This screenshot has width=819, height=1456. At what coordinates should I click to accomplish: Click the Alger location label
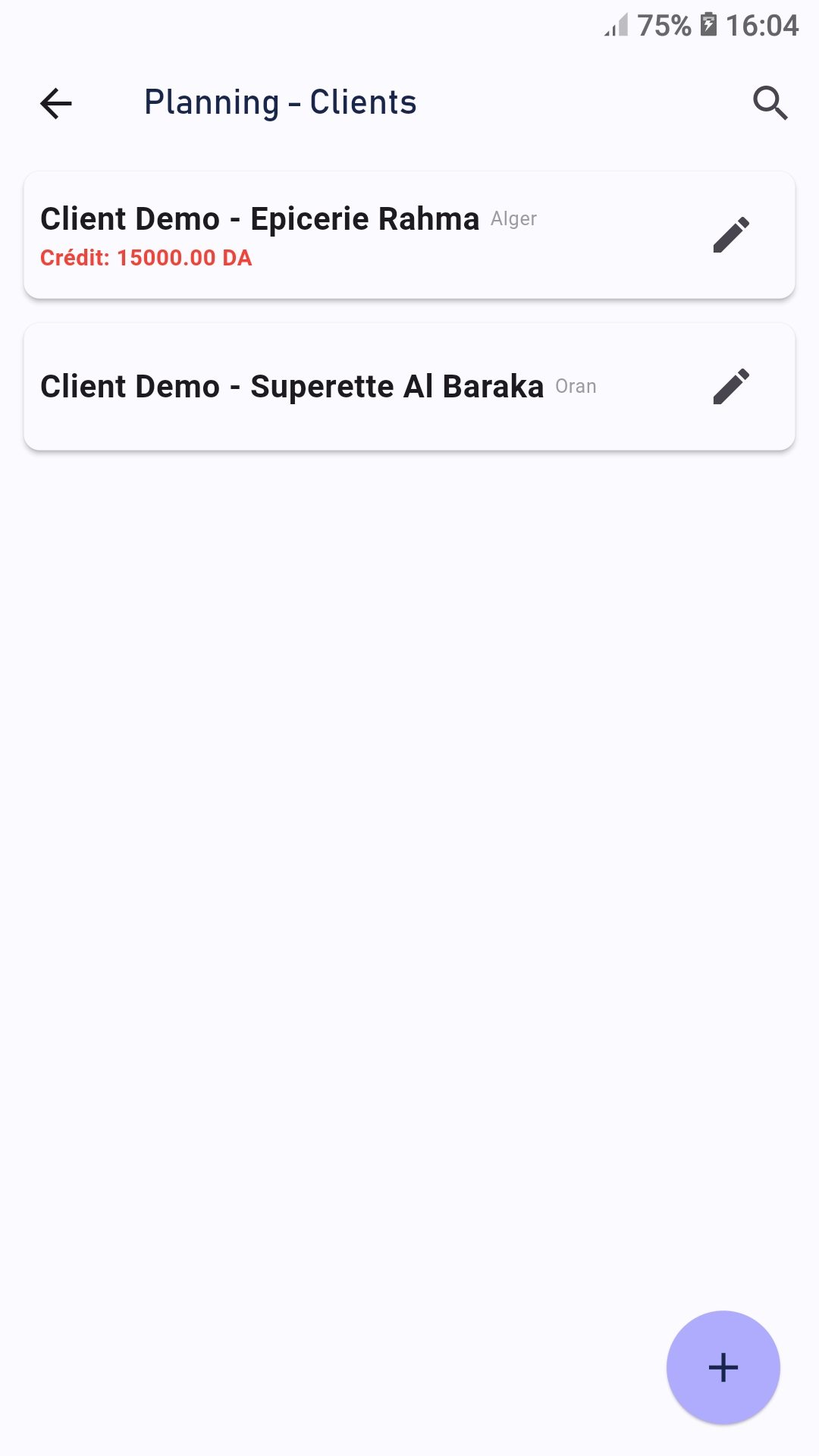click(513, 219)
